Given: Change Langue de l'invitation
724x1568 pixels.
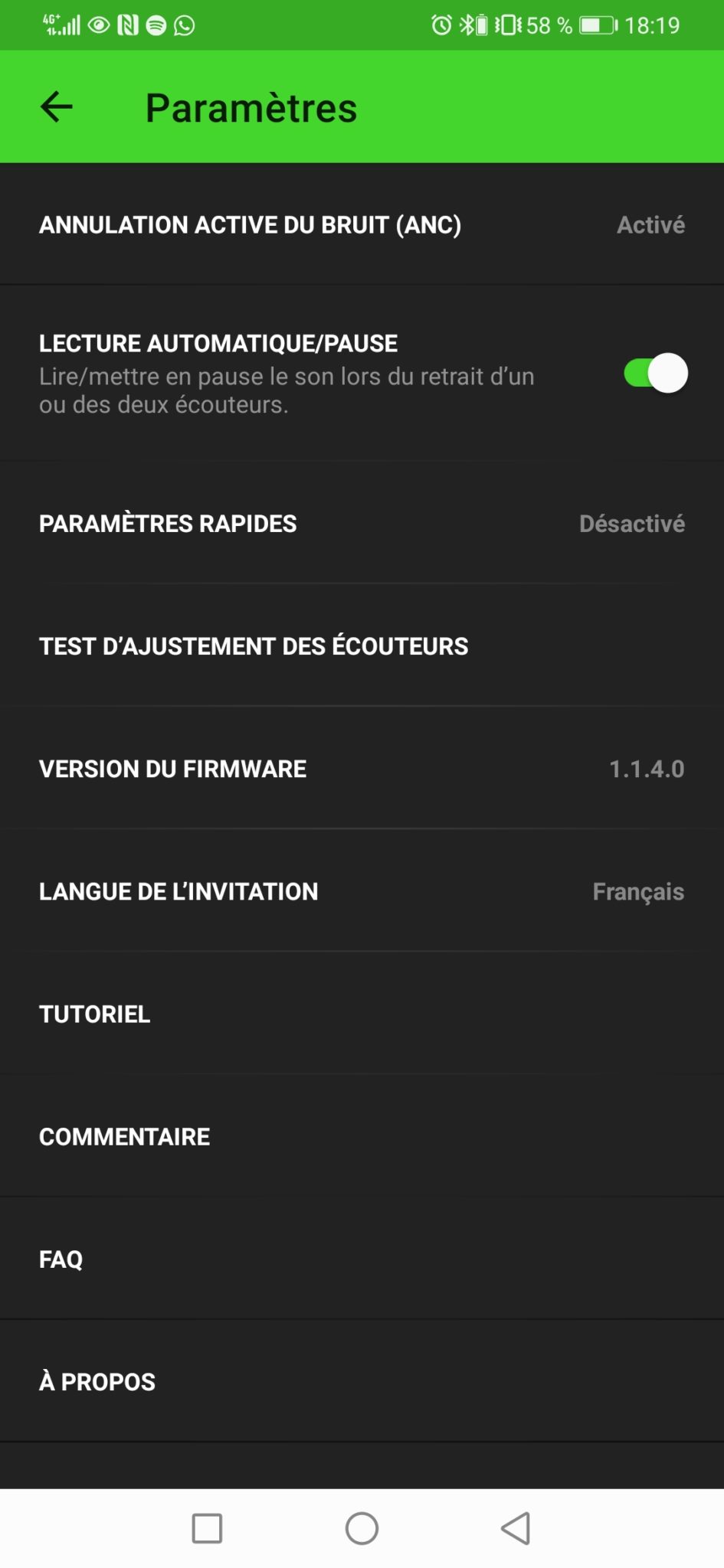Looking at the screenshot, I should coord(362,891).
